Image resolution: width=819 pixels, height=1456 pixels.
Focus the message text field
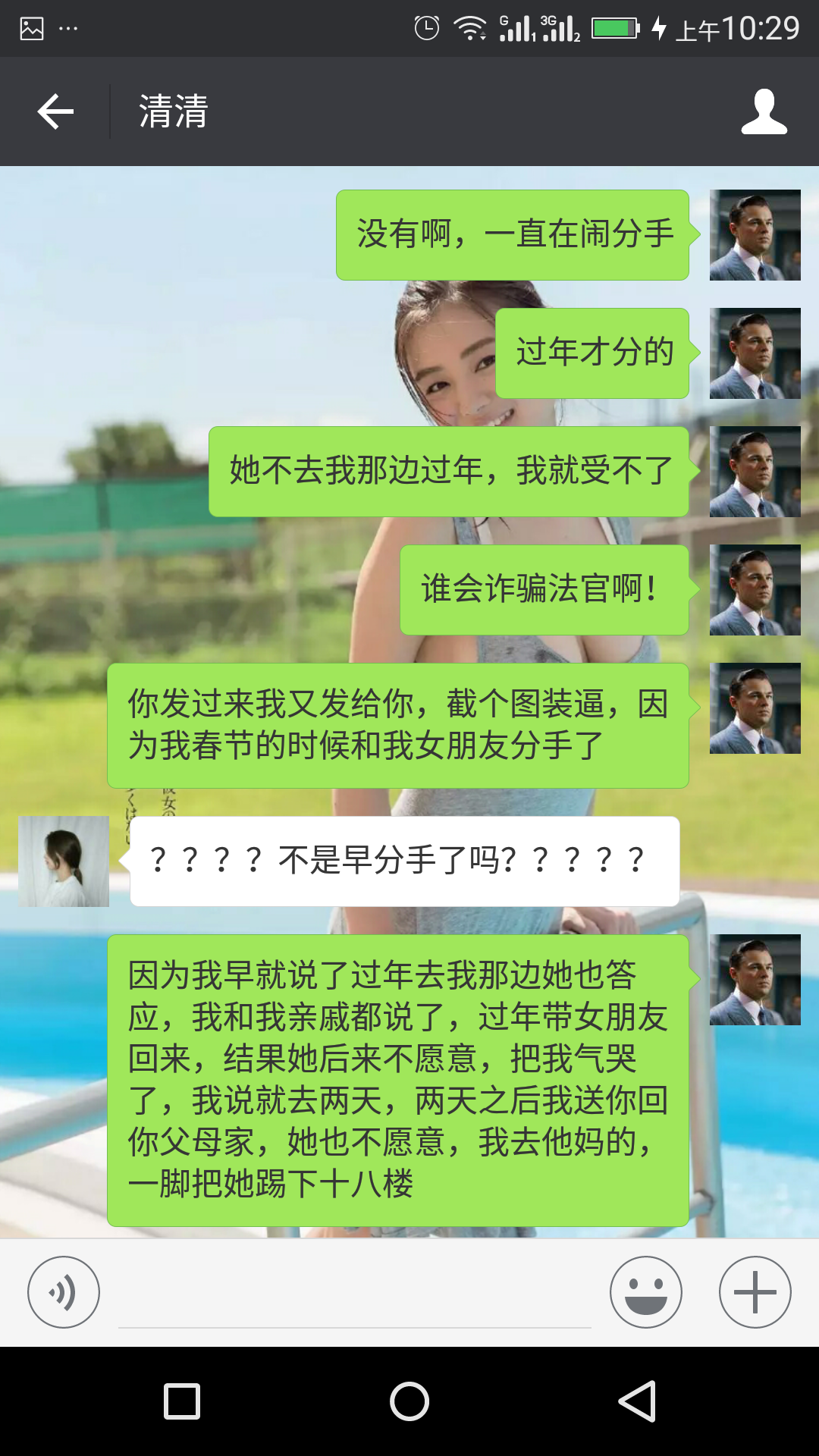pyautogui.click(x=354, y=1297)
